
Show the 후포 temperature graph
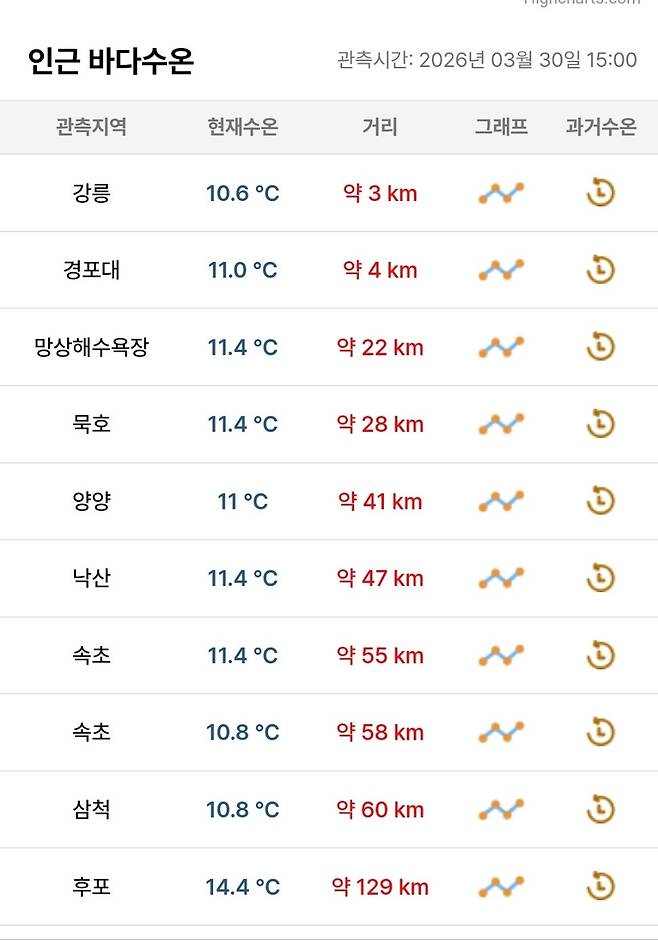[x=501, y=886]
